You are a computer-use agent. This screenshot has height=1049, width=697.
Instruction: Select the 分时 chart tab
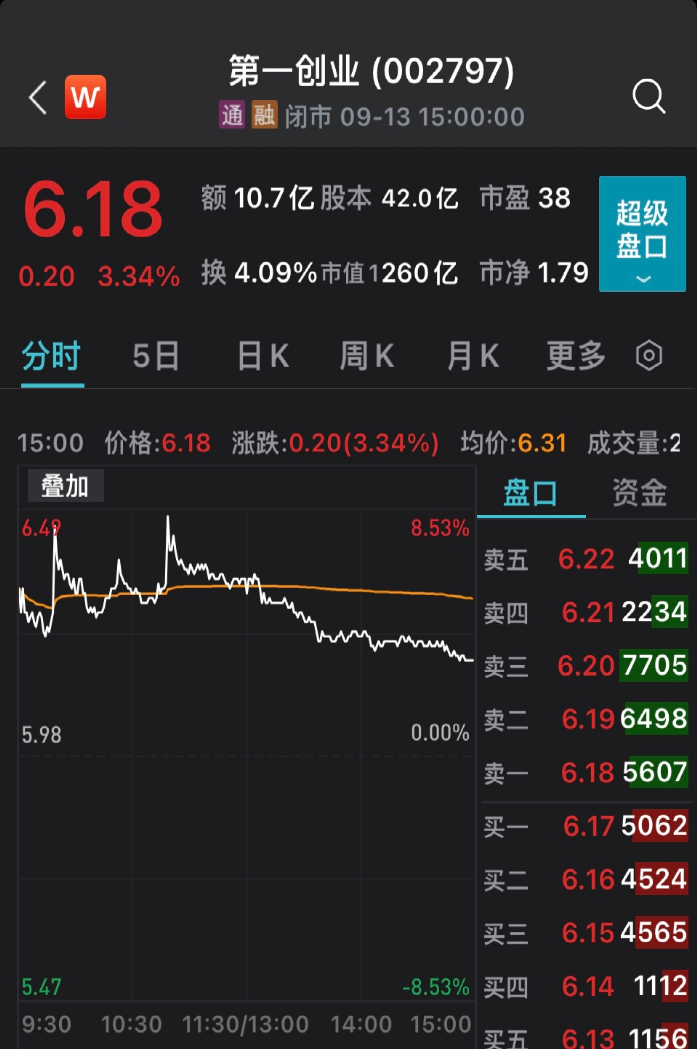(x=51, y=356)
